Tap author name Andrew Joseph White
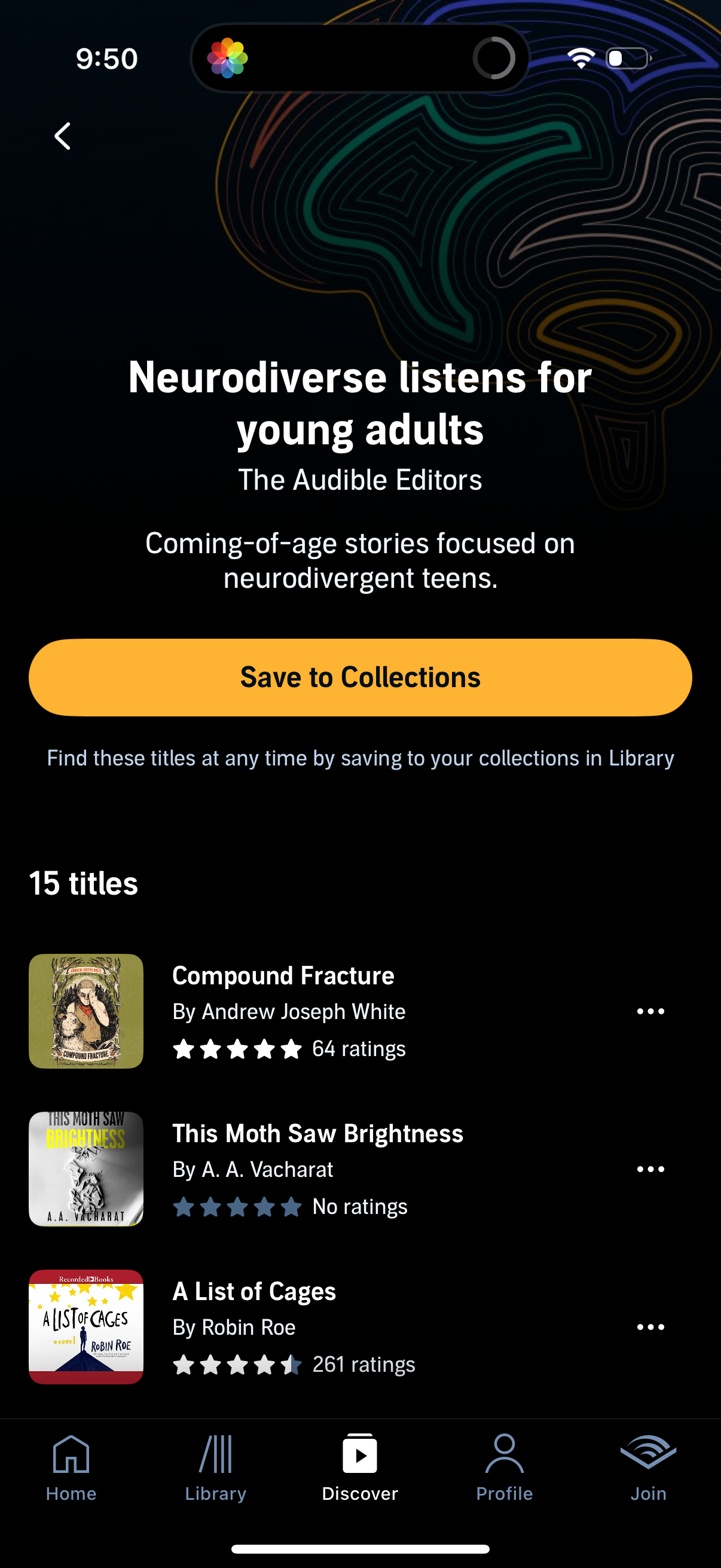This screenshot has height=1568, width=721. [x=288, y=1012]
